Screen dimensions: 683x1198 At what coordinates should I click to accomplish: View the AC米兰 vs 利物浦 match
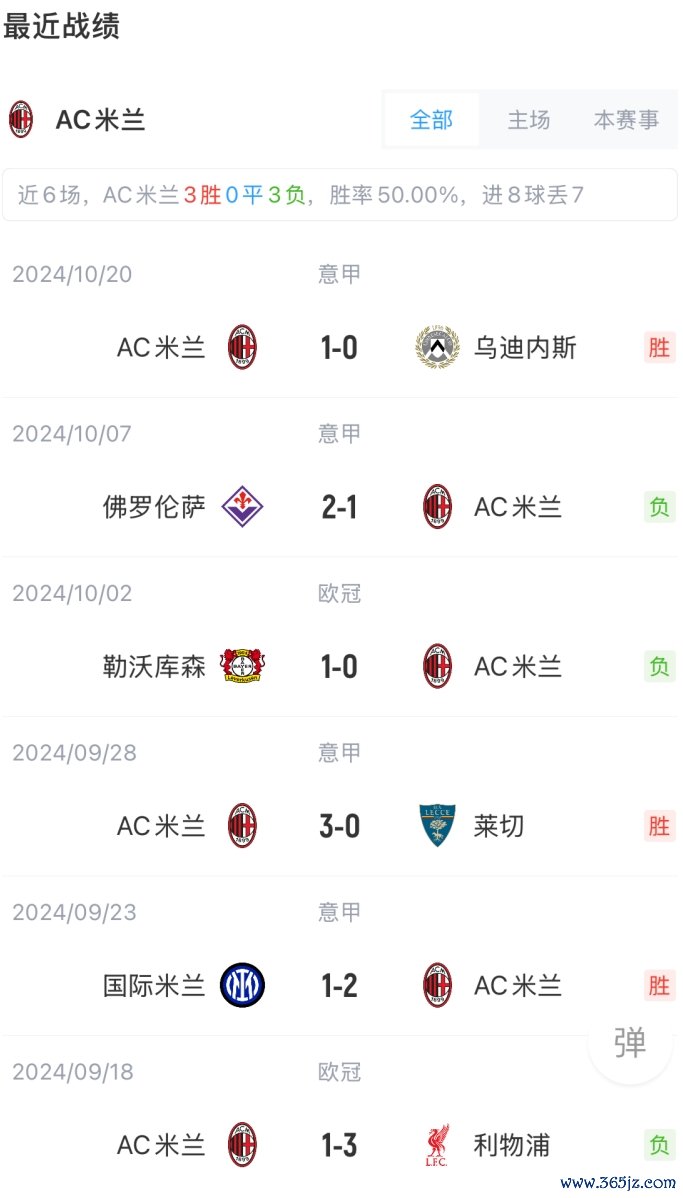(339, 1145)
